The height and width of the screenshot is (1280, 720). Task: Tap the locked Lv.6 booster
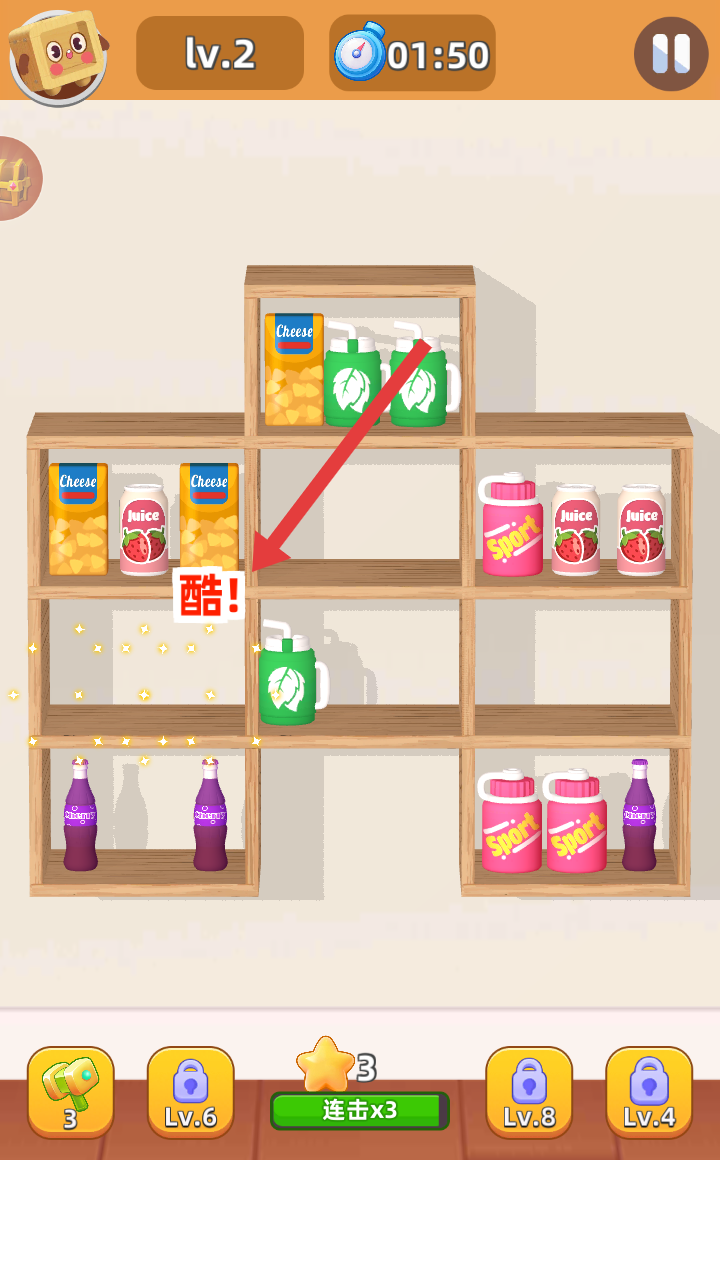tap(190, 1092)
